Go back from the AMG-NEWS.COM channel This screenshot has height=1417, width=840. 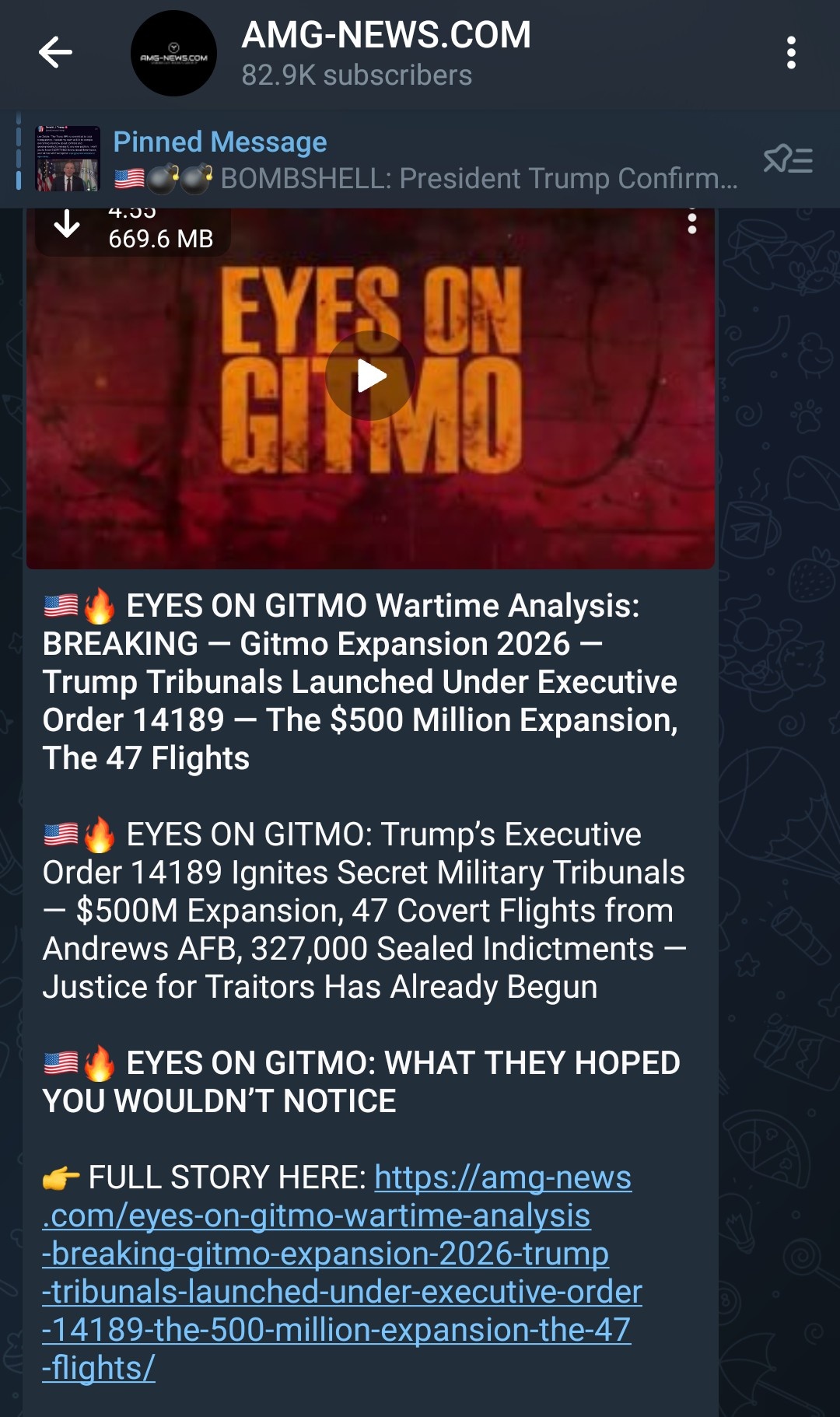[x=55, y=53]
